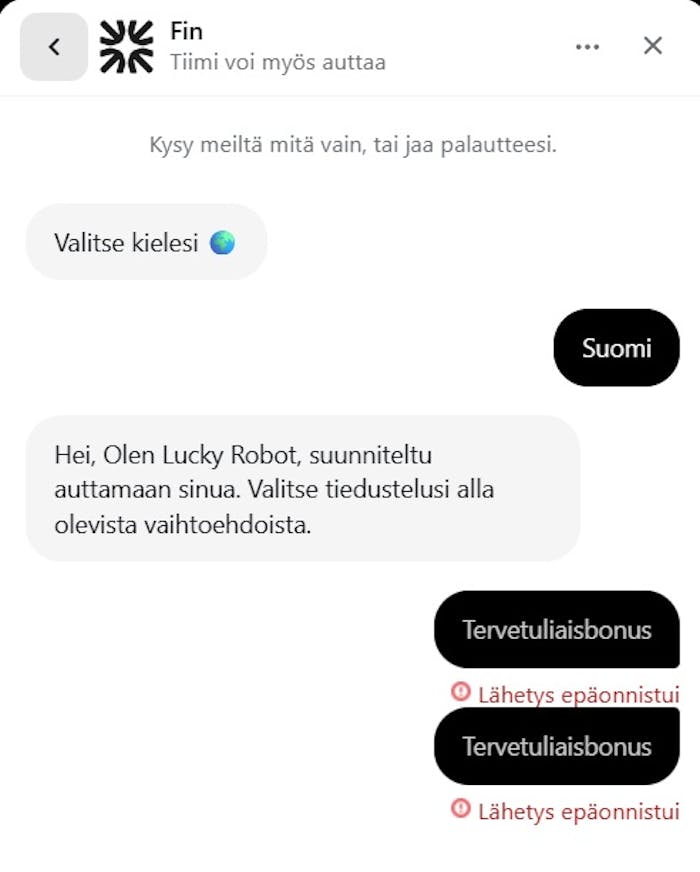The height and width of the screenshot is (872, 700).
Task: Close the chat window
Action: pyautogui.click(x=653, y=46)
